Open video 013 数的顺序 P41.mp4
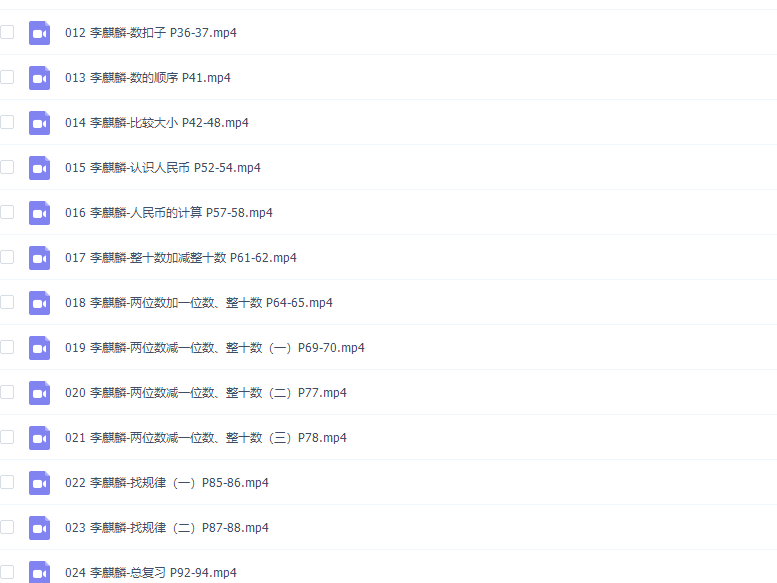This screenshot has height=583, width=777. pyautogui.click(x=147, y=78)
